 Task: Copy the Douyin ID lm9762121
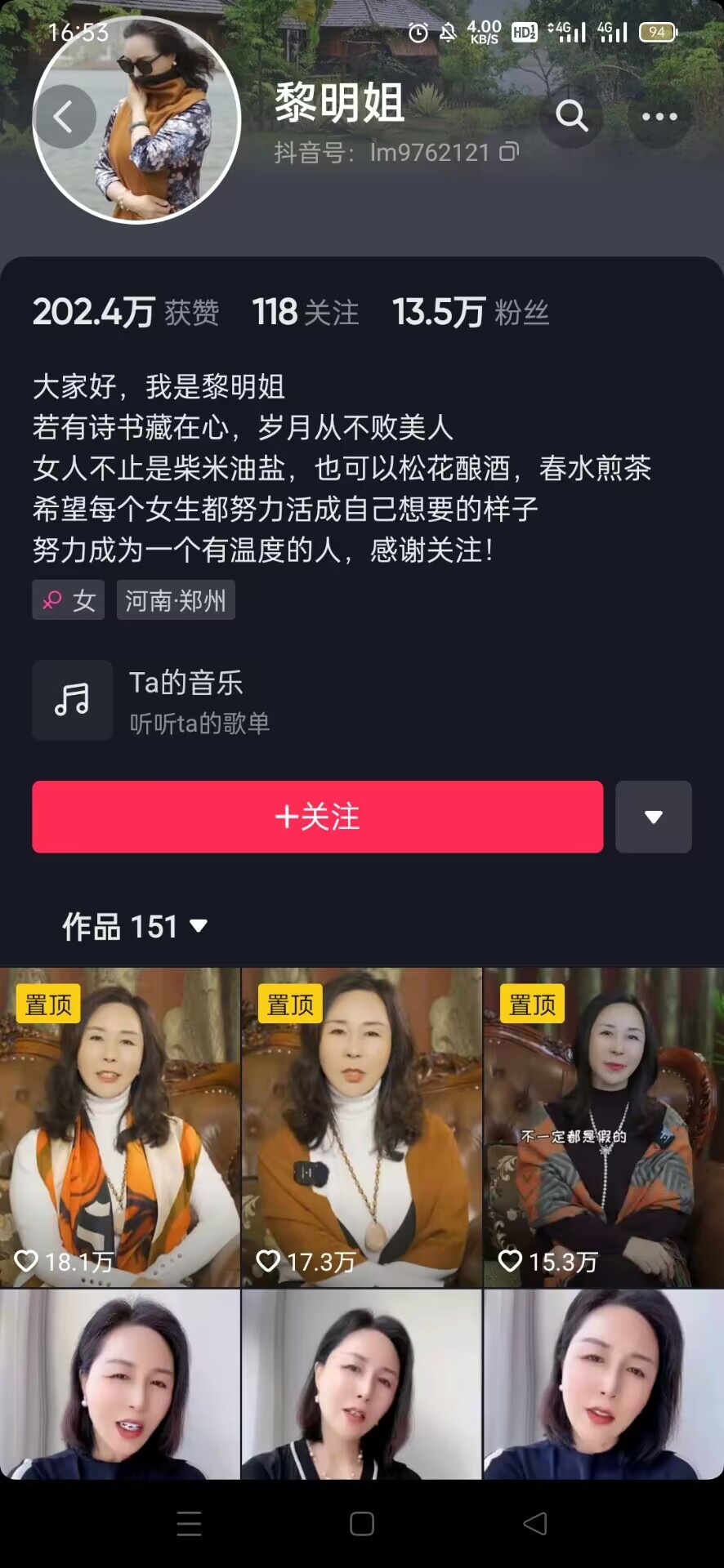(509, 152)
